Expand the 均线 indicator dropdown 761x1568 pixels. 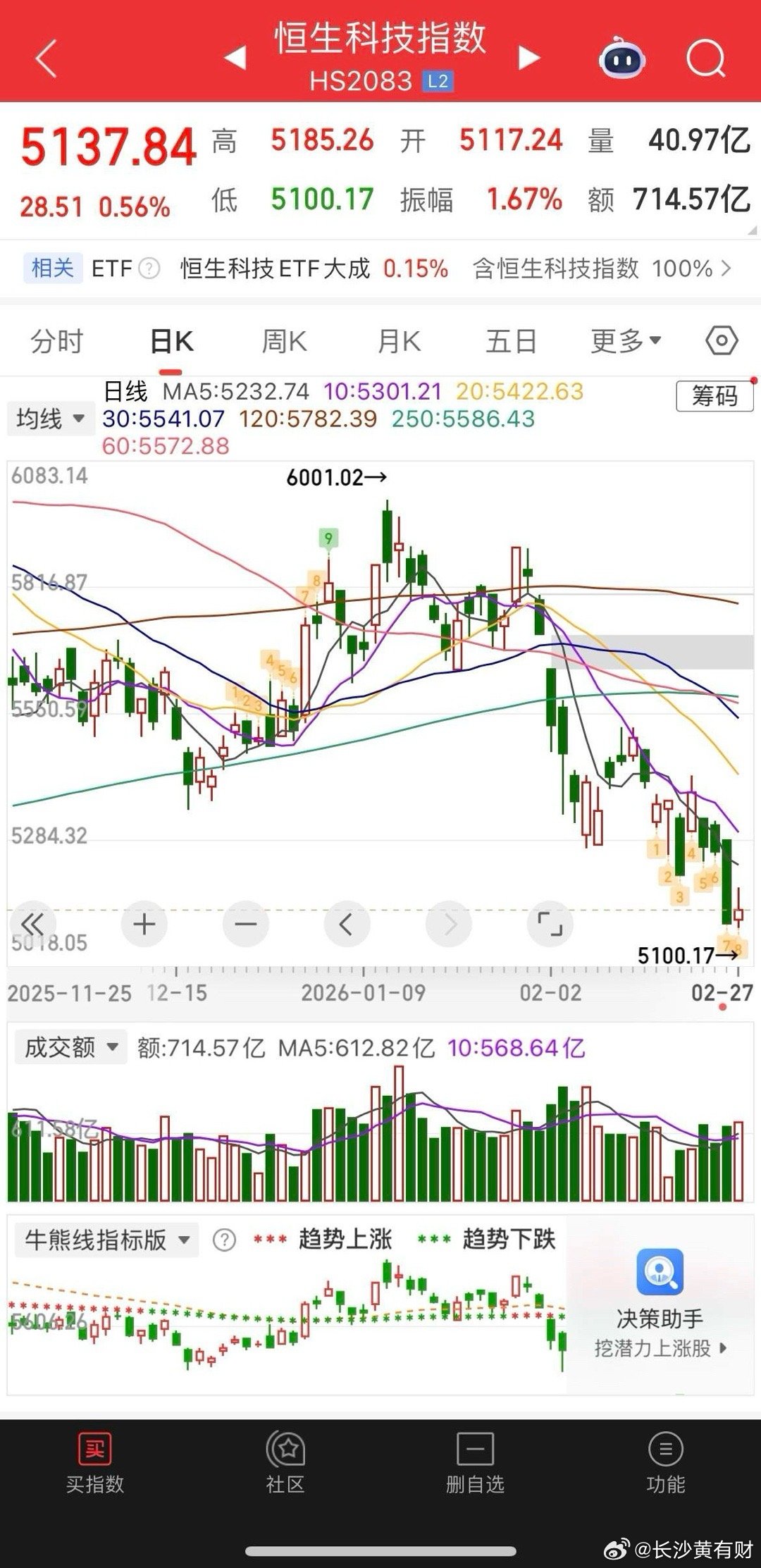50,419
